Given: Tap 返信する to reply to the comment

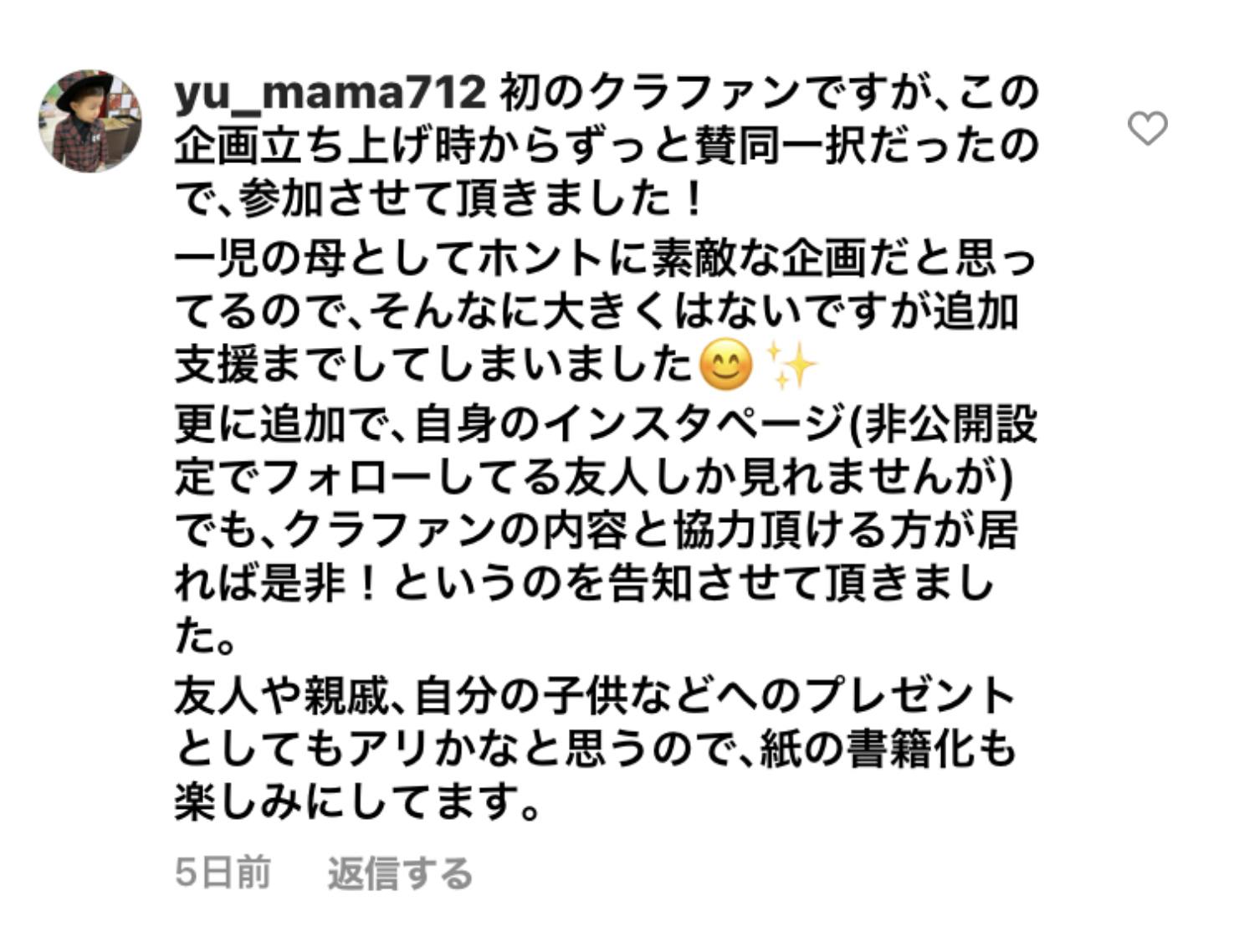Looking at the screenshot, I should (x=400, y=873).
